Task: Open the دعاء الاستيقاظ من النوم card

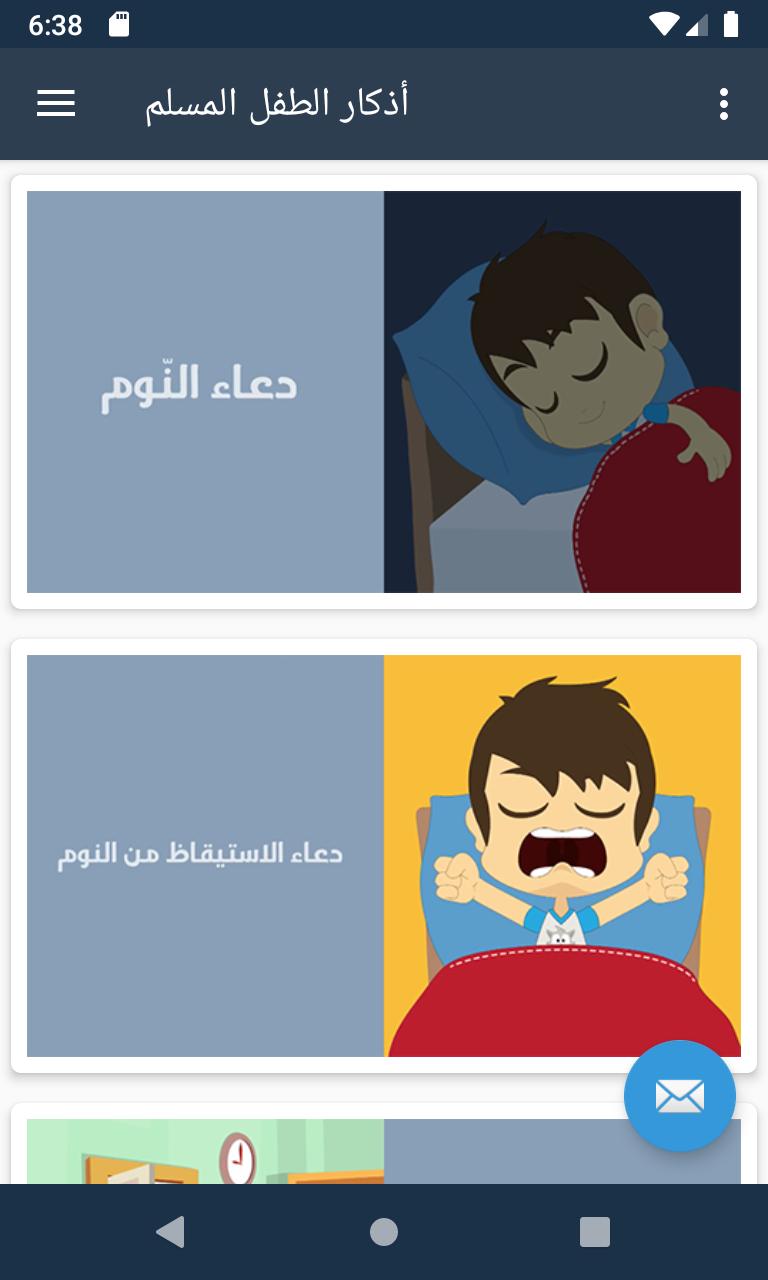Action: 384,856
